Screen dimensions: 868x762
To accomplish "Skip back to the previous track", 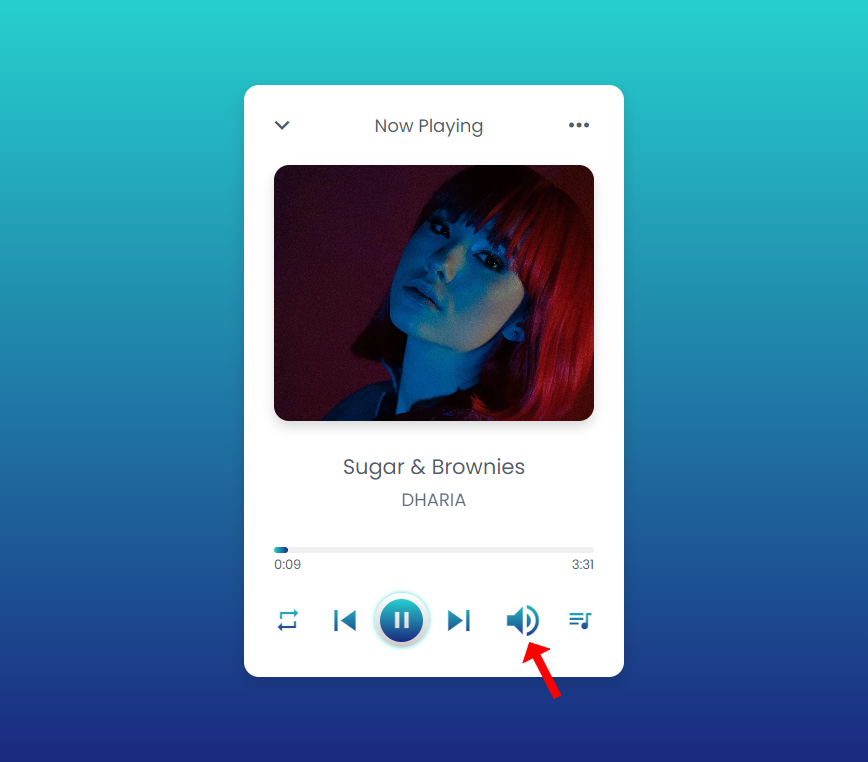I will (345, 621).
